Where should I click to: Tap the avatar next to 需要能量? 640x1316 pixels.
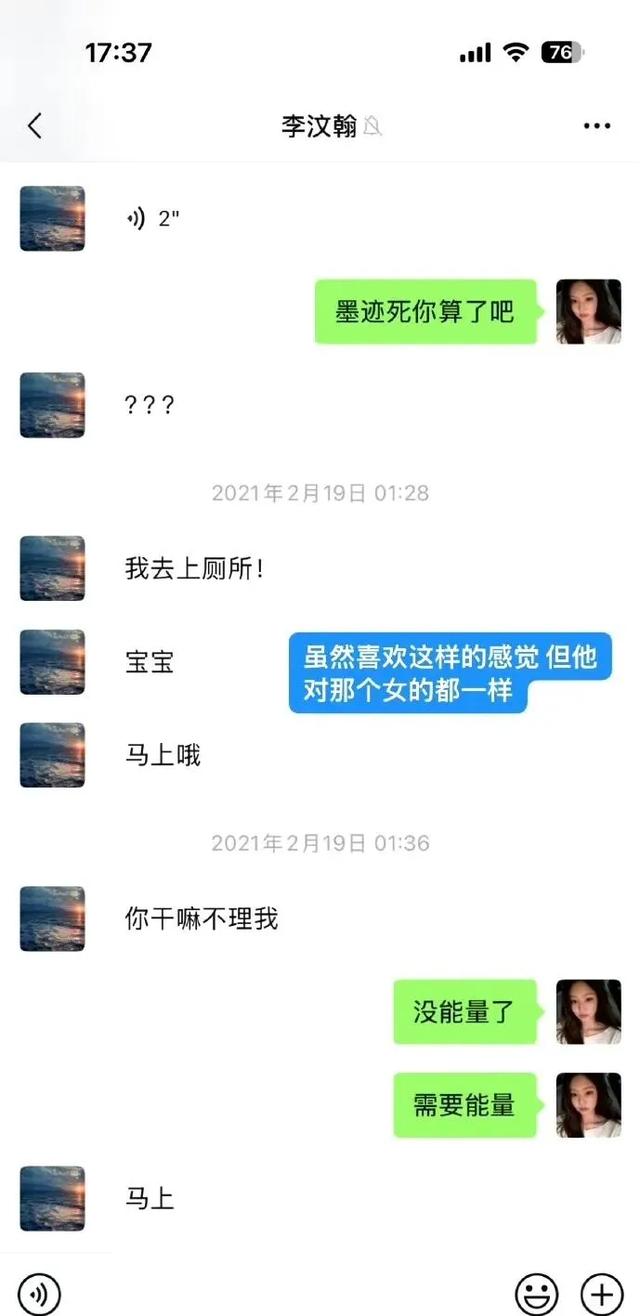click(x=588, y=1105)
